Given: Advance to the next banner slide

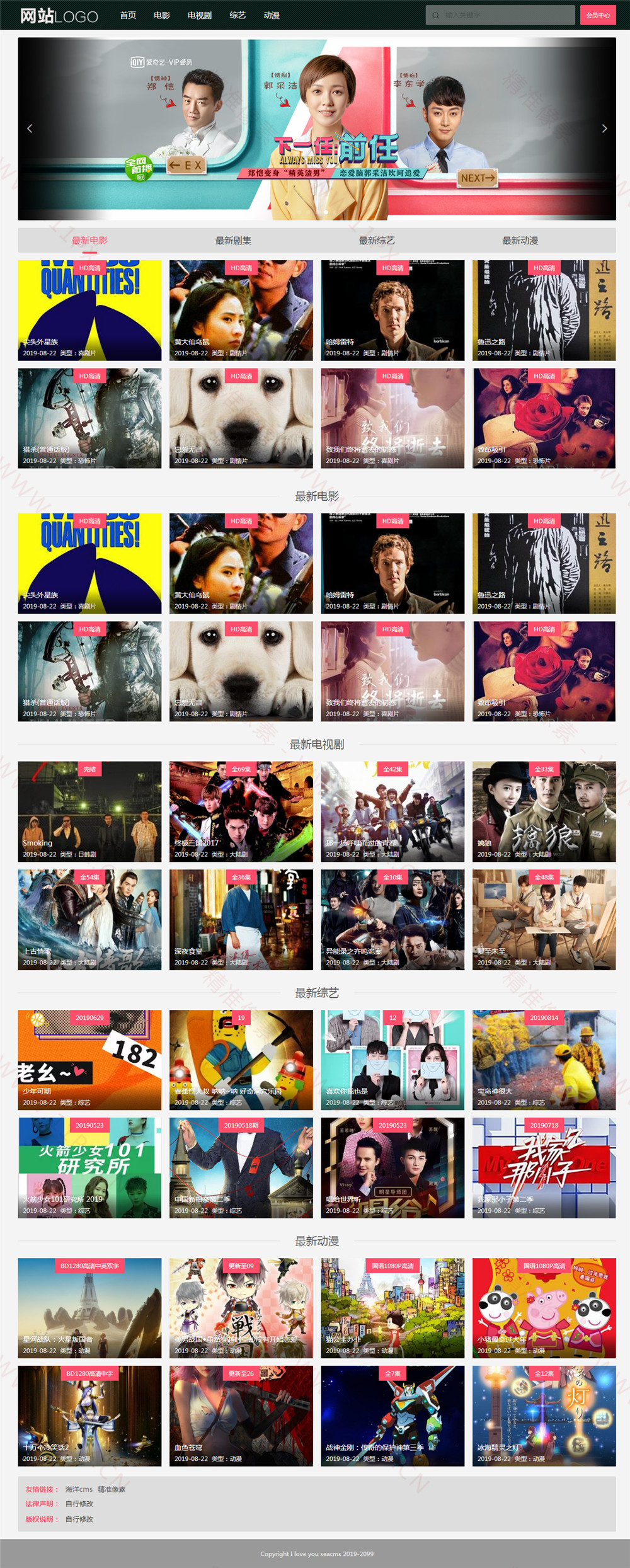Looking at the screenshot, I should [604, 129].
